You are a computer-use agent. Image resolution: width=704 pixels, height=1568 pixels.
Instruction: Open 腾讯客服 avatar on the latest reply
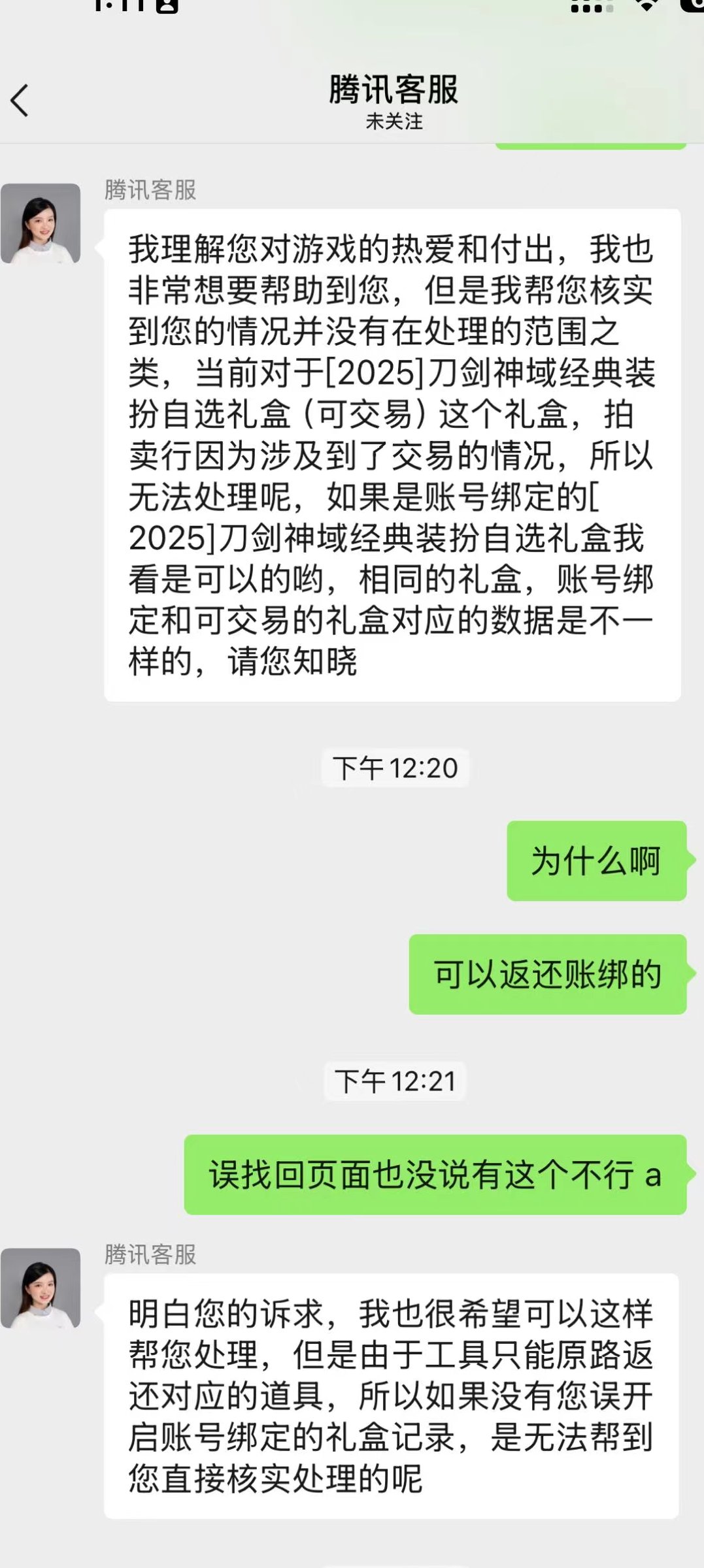[x=41, y=1288]
